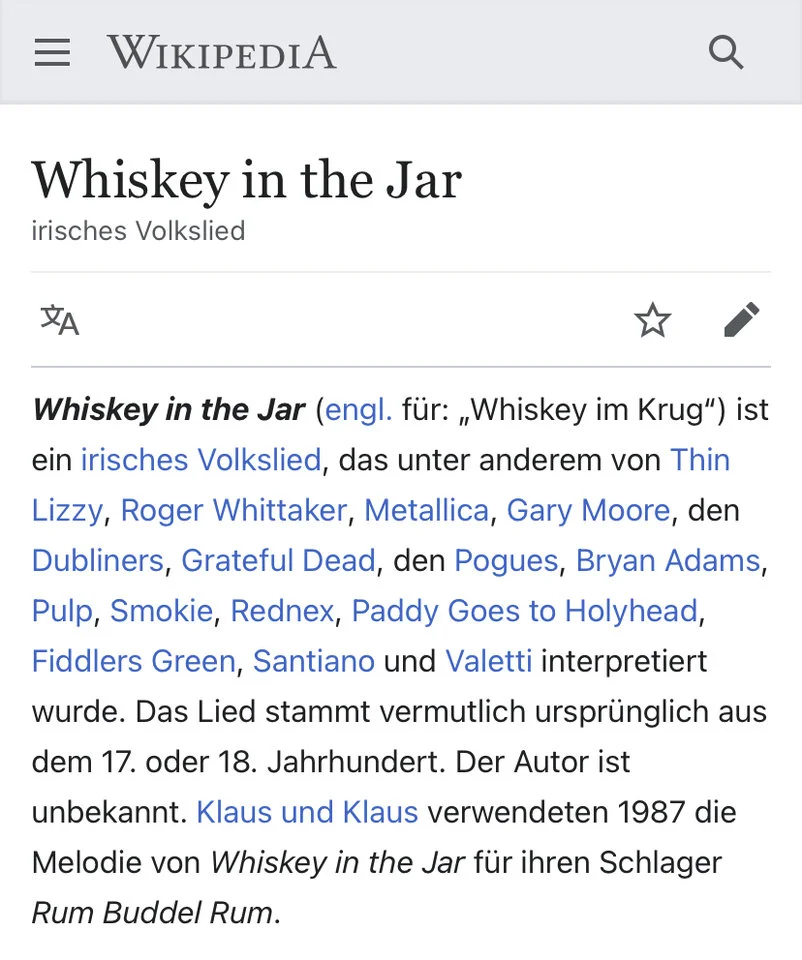The width and height of the screenshot is (802, 960).
Task: Visit the Santiano article
Action: (313, 661)
